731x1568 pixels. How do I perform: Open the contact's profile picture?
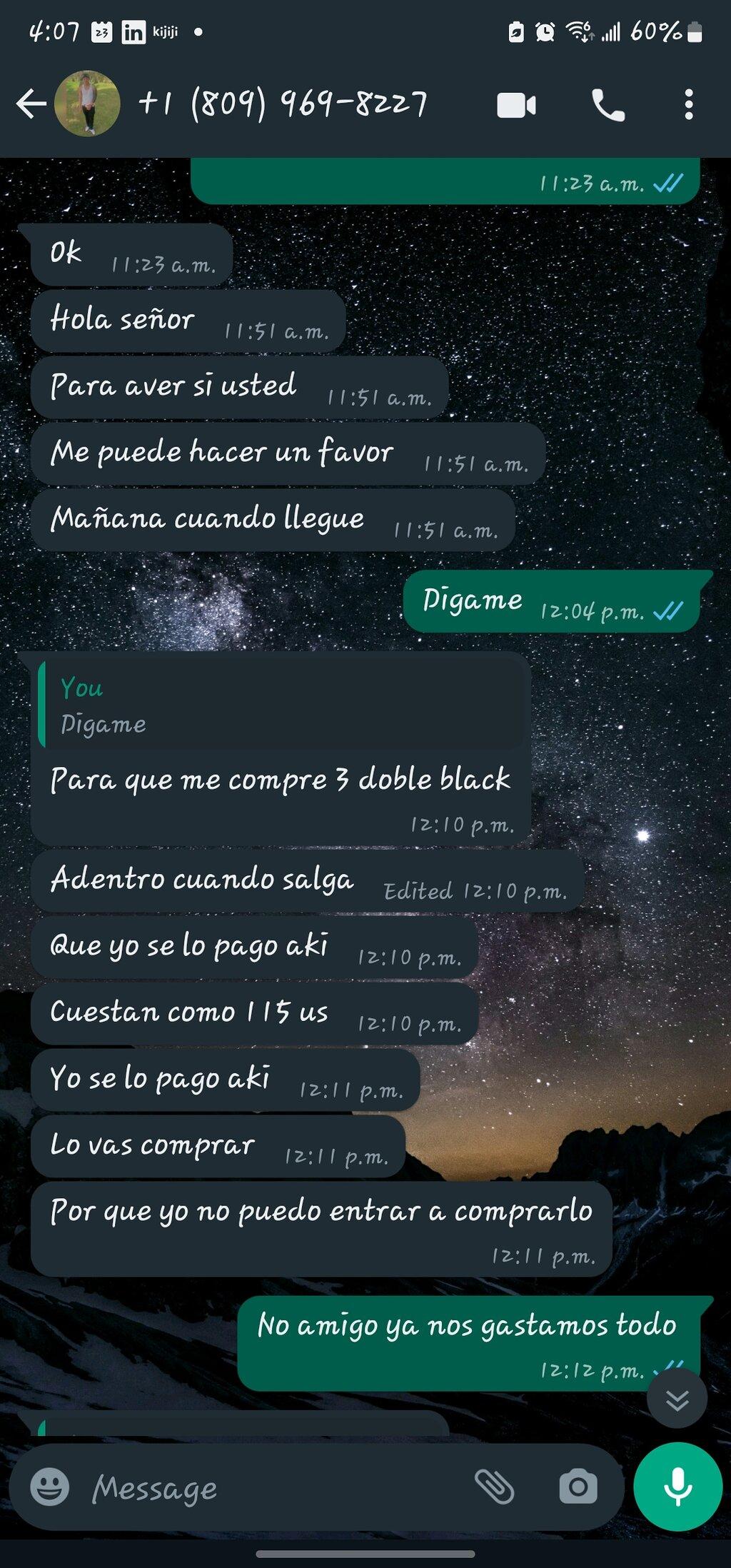(87, 104)
